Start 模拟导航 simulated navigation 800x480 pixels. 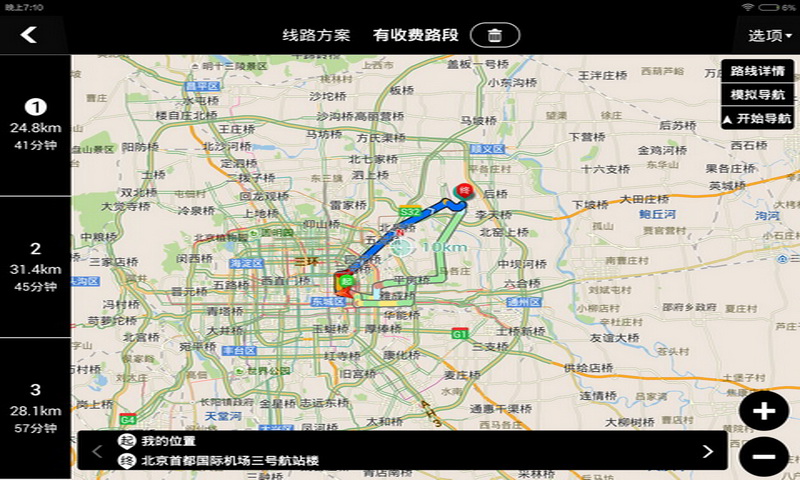tap(757, 95)
